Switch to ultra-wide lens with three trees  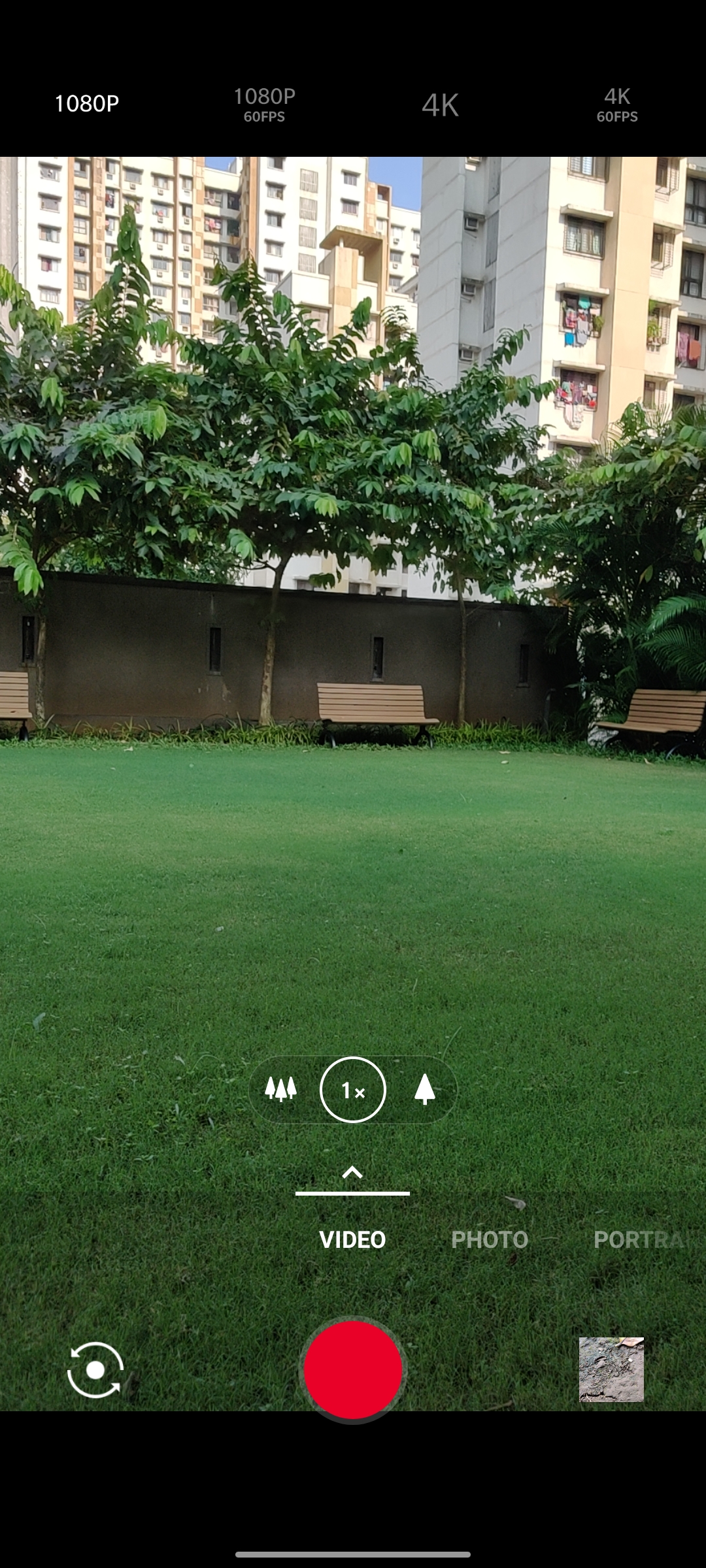281,1089
